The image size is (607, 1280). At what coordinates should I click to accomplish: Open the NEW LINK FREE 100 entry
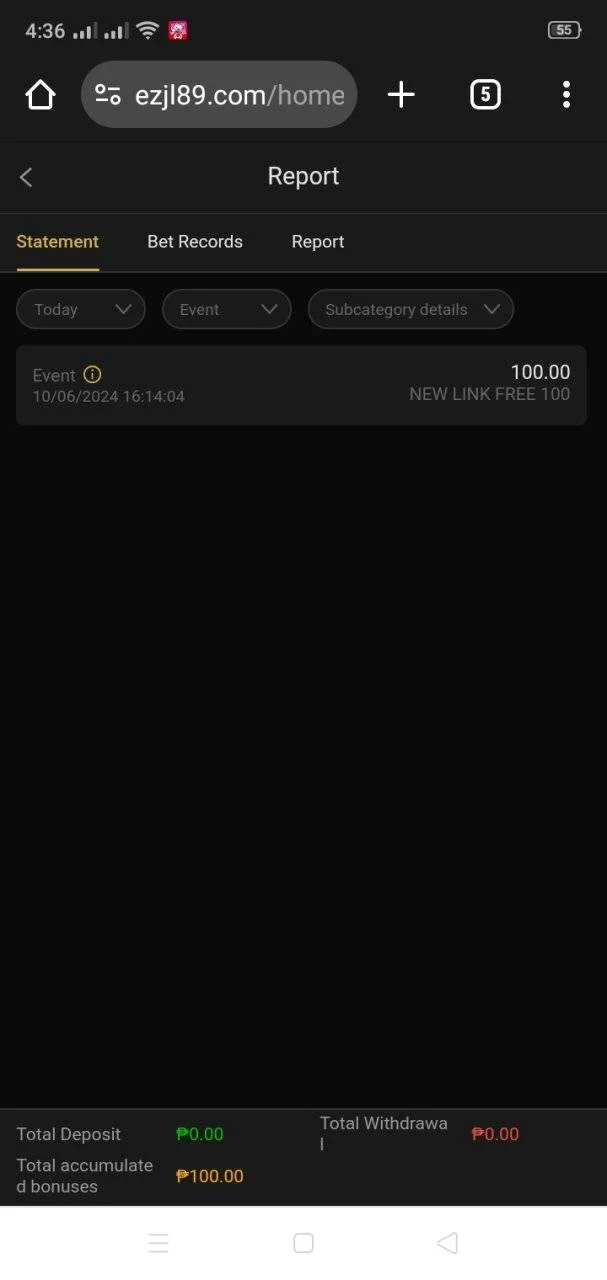[301, 385]
